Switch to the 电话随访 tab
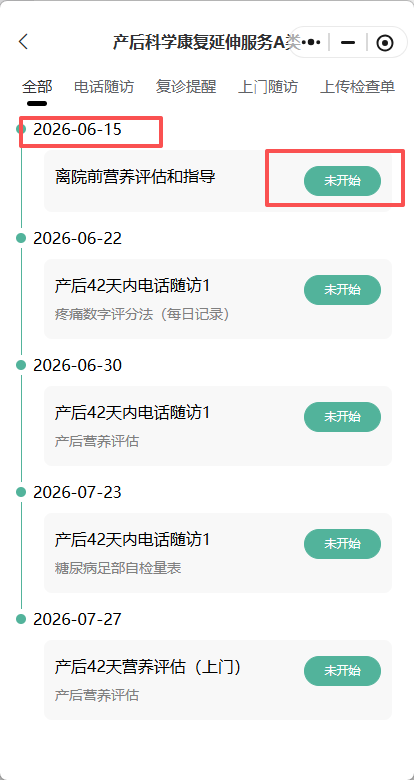This screenshot has width=414, height=780. [x=104, y=87]
